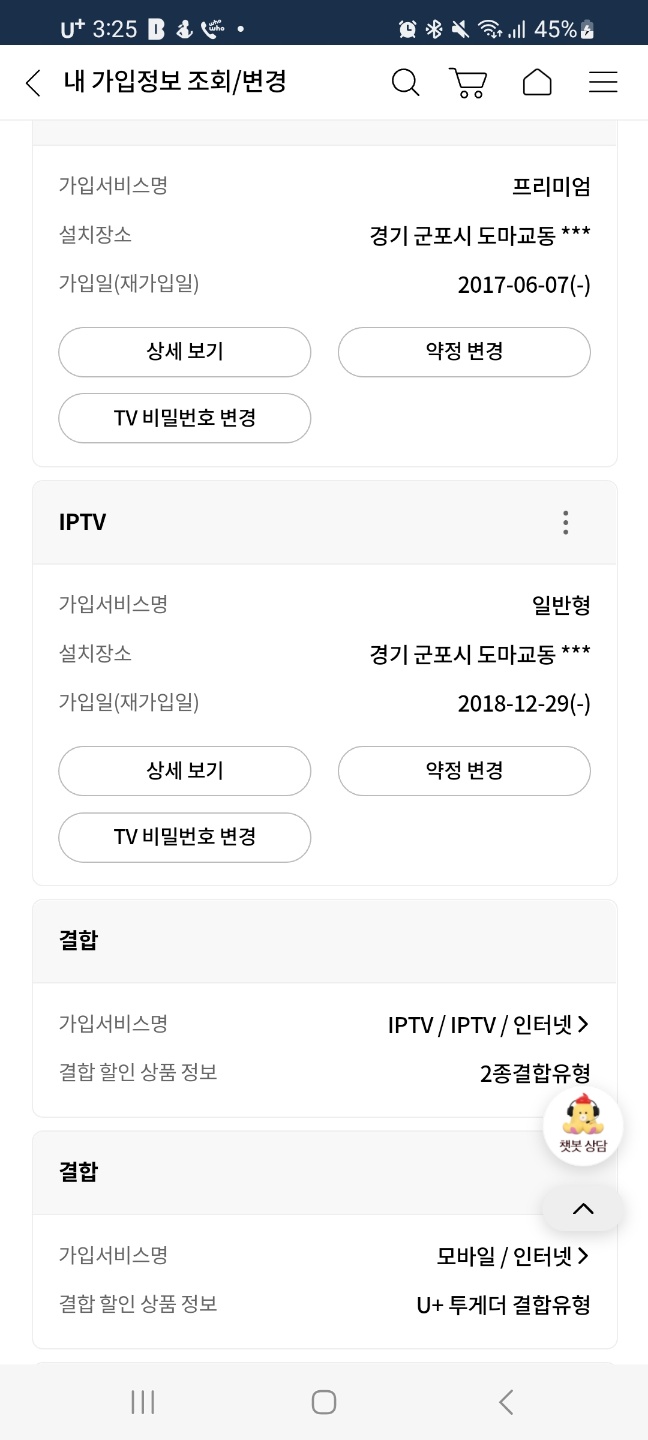Open the hamburger menu

(x=603, y=83)
